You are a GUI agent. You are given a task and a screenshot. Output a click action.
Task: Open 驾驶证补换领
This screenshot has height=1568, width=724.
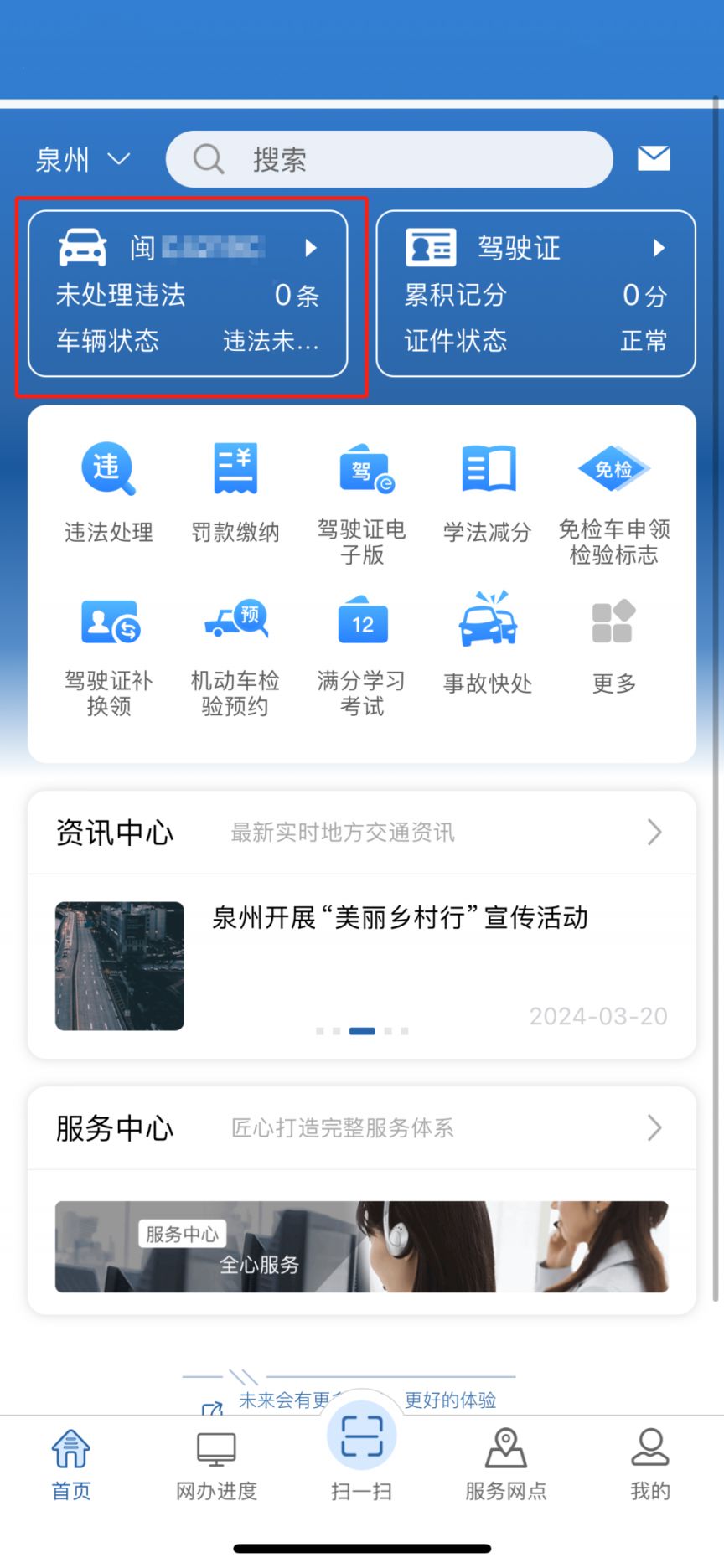109,655
